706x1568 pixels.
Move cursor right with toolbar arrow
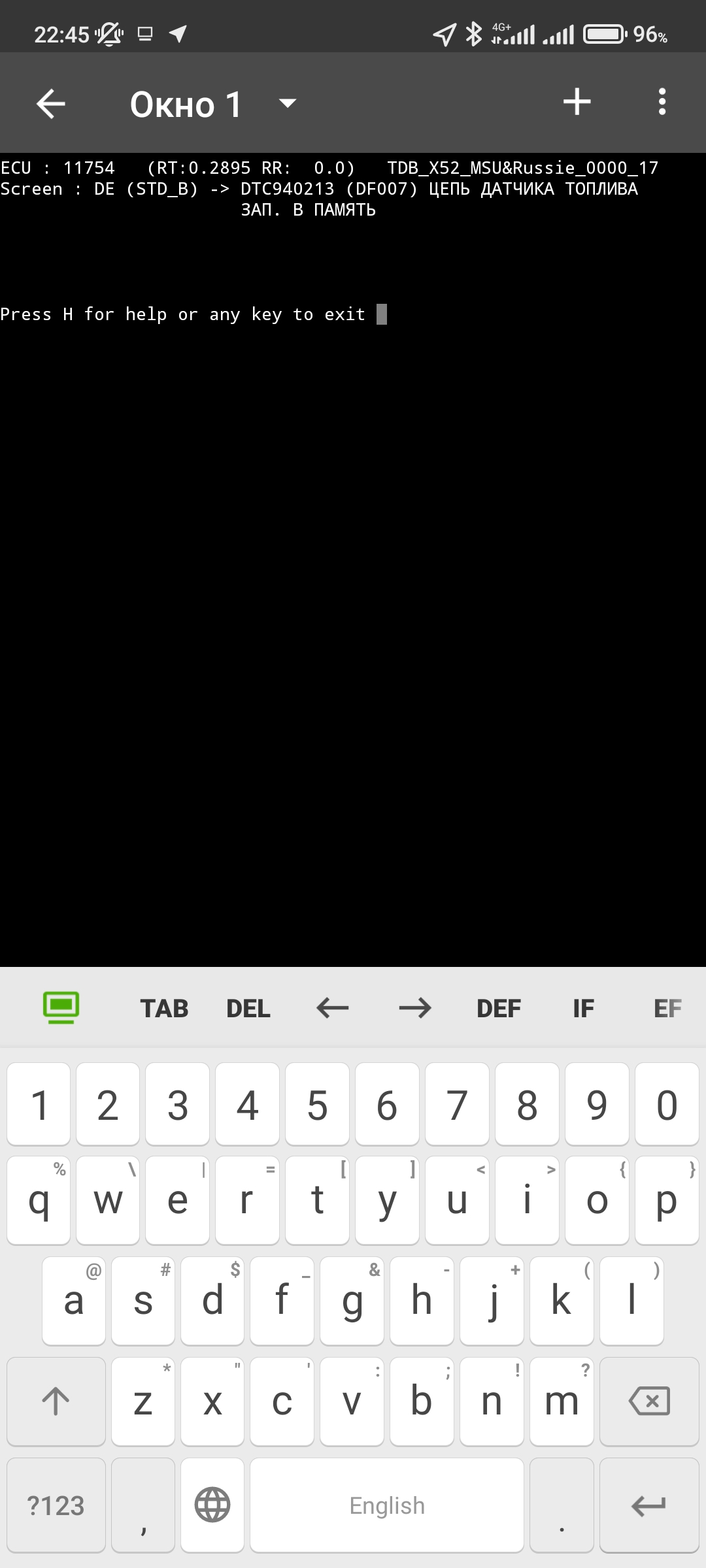pyautogui.click(x=415, y=1008)
